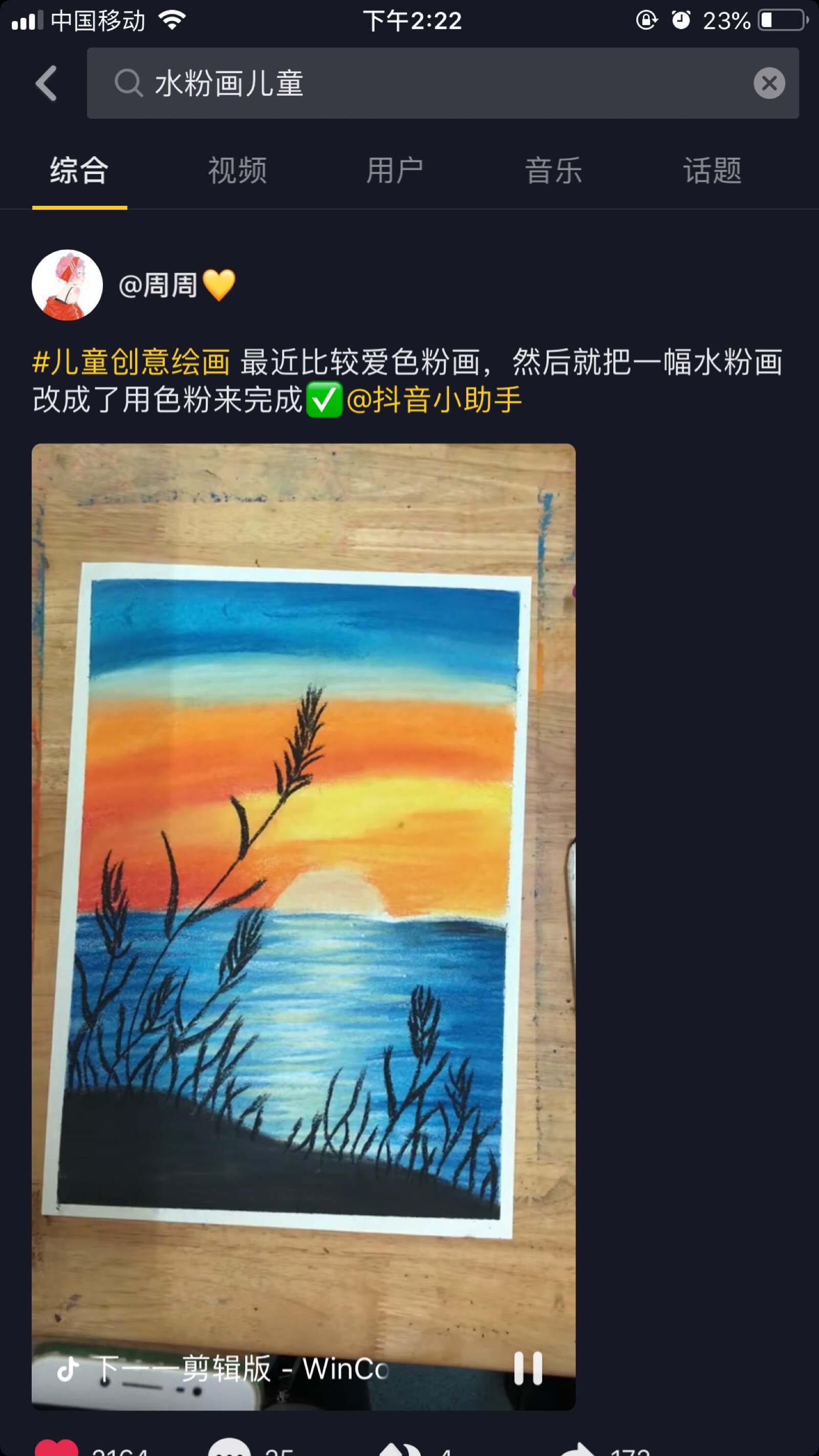Open the #儿童创意绘画 hashtag
The height and width of the screenshot is (1456, 819).
(131, 362)
